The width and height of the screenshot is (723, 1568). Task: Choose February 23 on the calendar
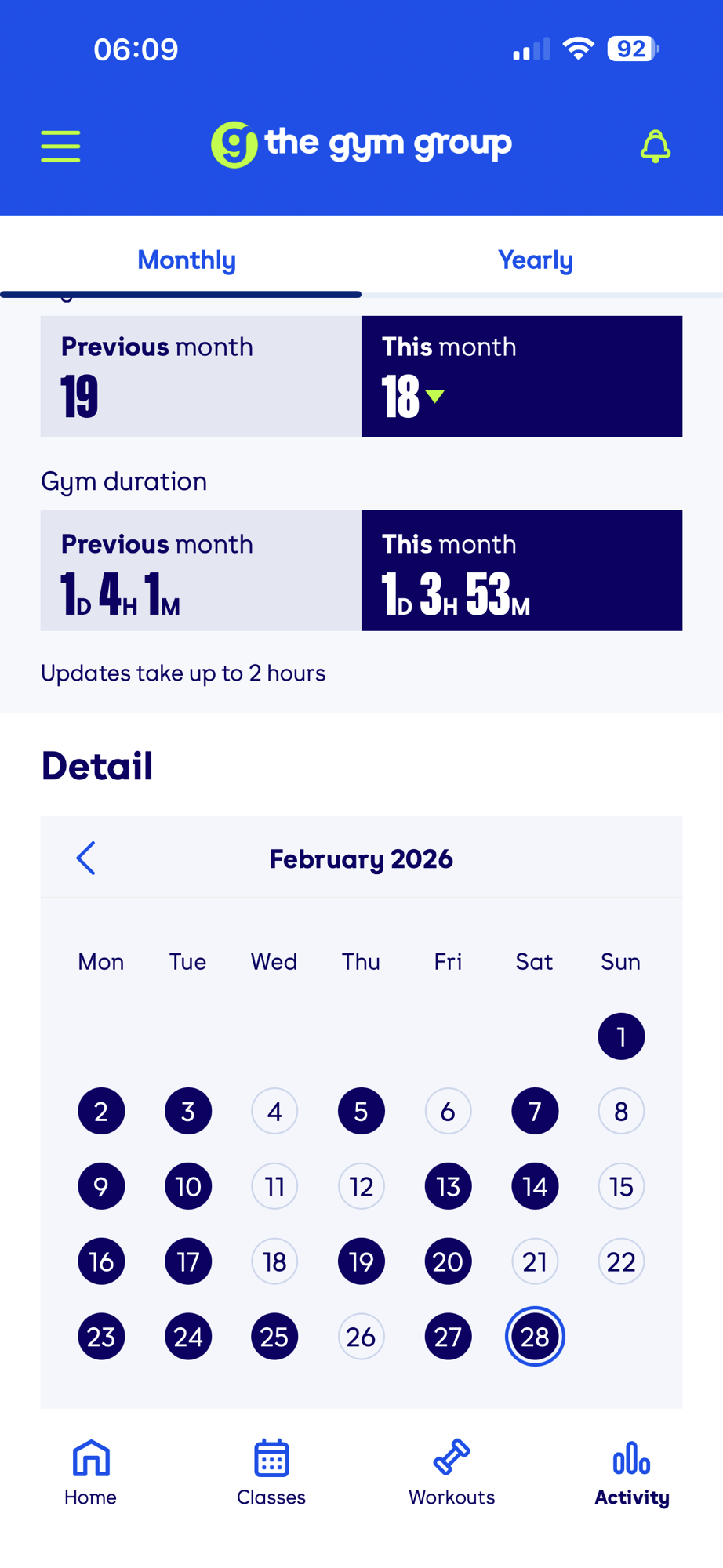coord(101,1337)
